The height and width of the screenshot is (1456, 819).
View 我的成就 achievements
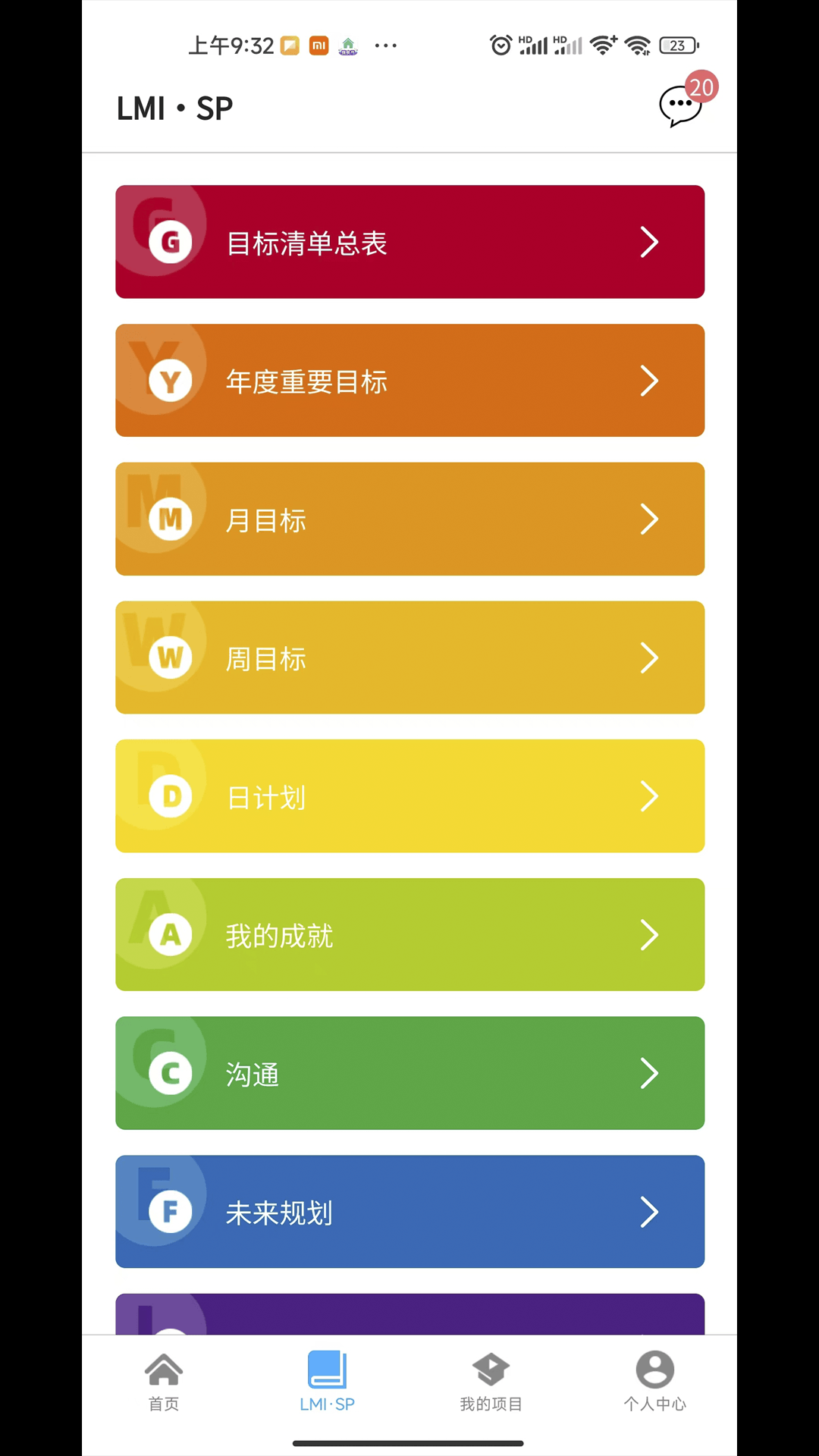409,935
